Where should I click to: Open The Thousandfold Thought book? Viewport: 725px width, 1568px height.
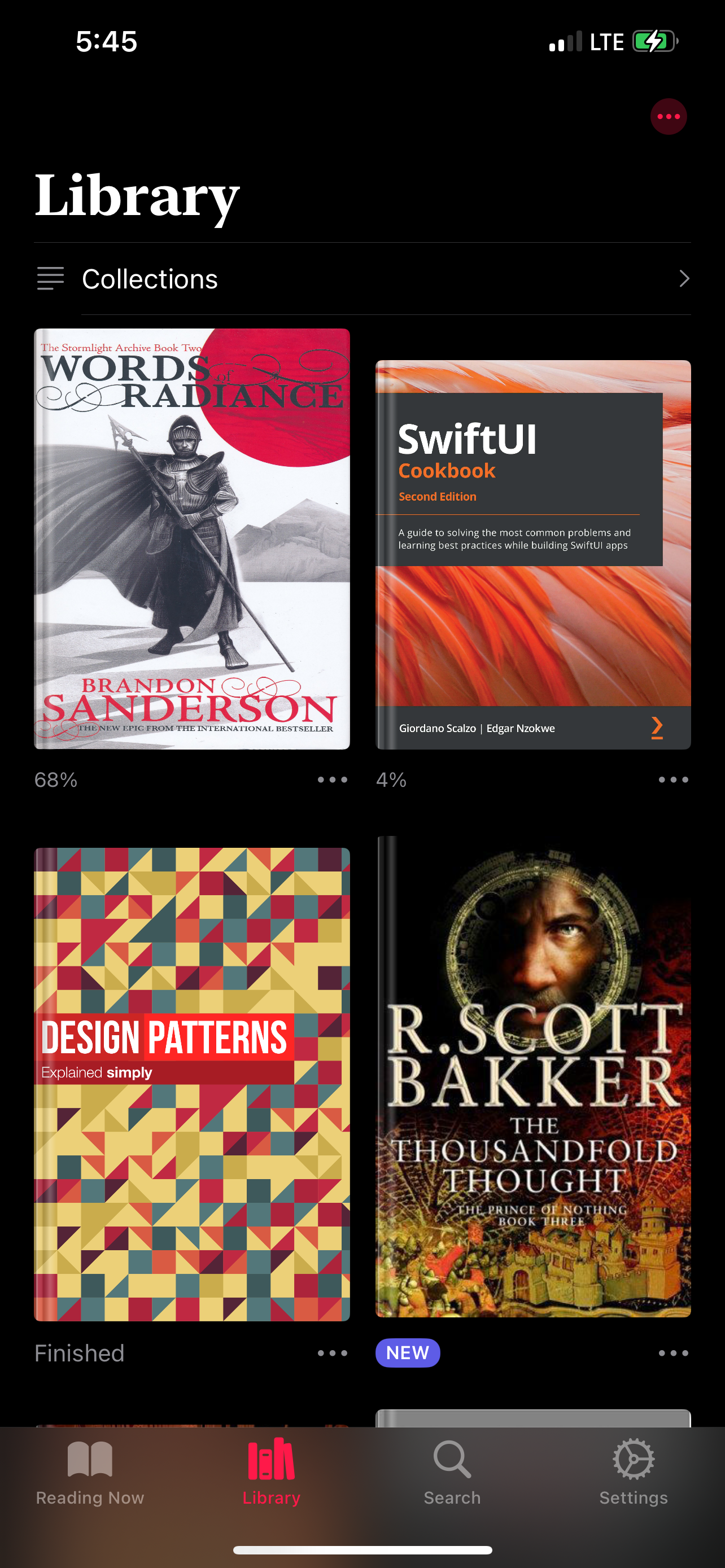(x=532, y=1076)
